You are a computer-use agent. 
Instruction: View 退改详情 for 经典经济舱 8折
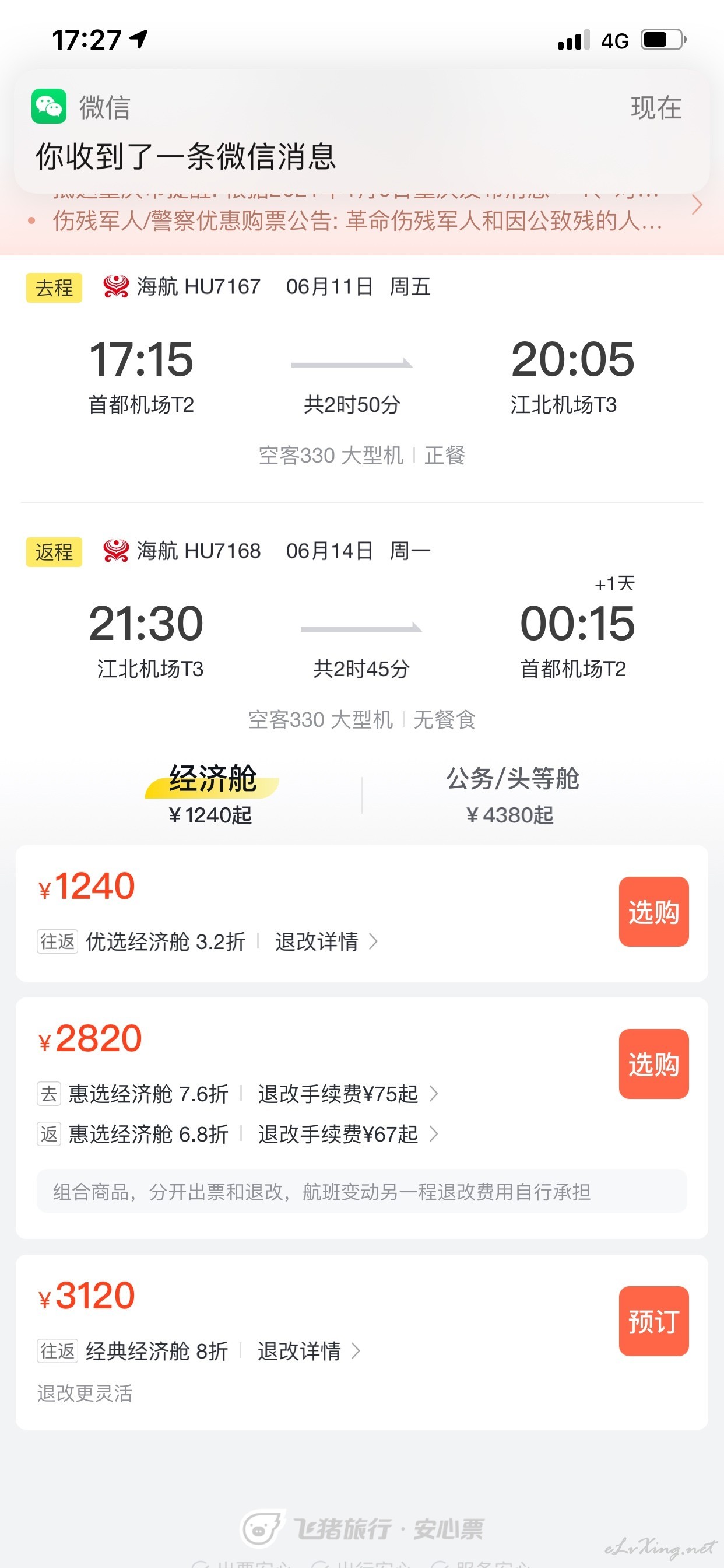[x=308, y=1350]
